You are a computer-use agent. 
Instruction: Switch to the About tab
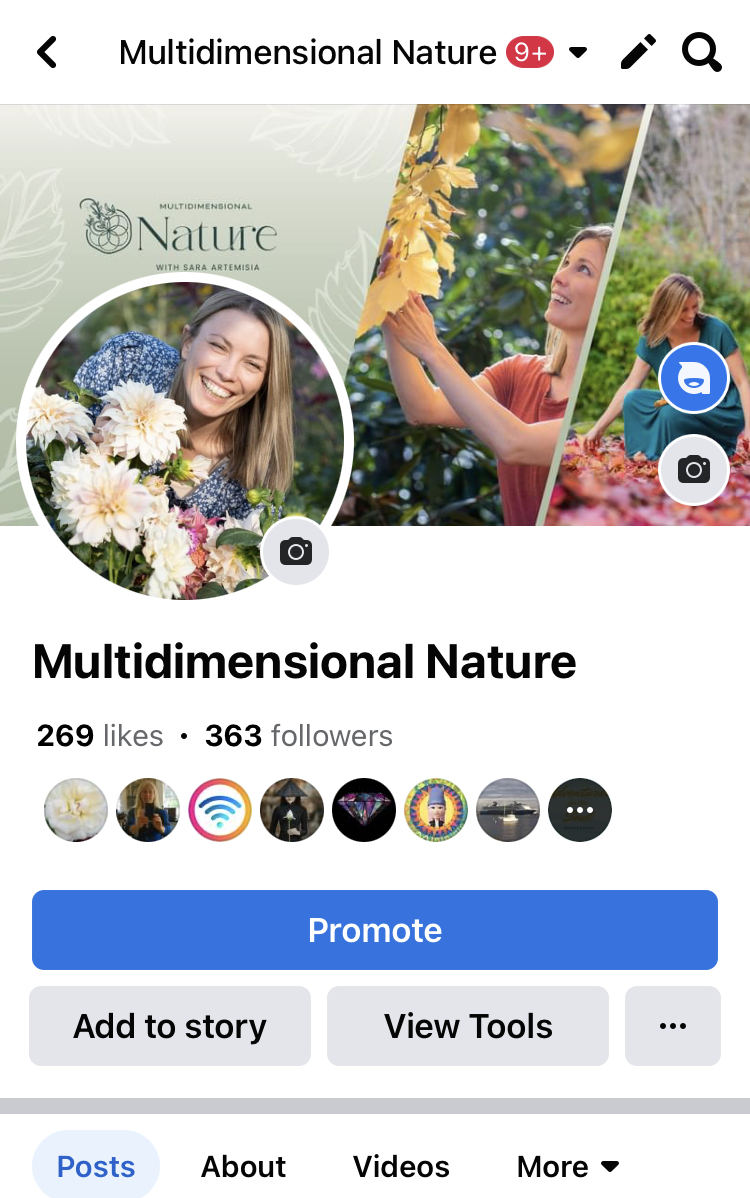(x=243, y=1166)
